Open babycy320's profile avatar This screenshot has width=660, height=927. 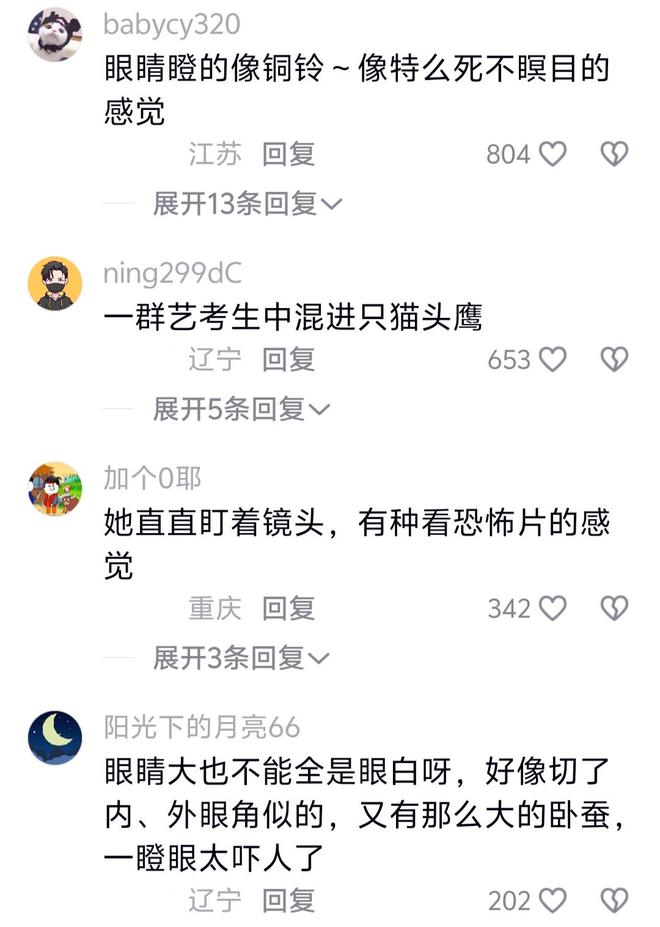coord(54,33)
